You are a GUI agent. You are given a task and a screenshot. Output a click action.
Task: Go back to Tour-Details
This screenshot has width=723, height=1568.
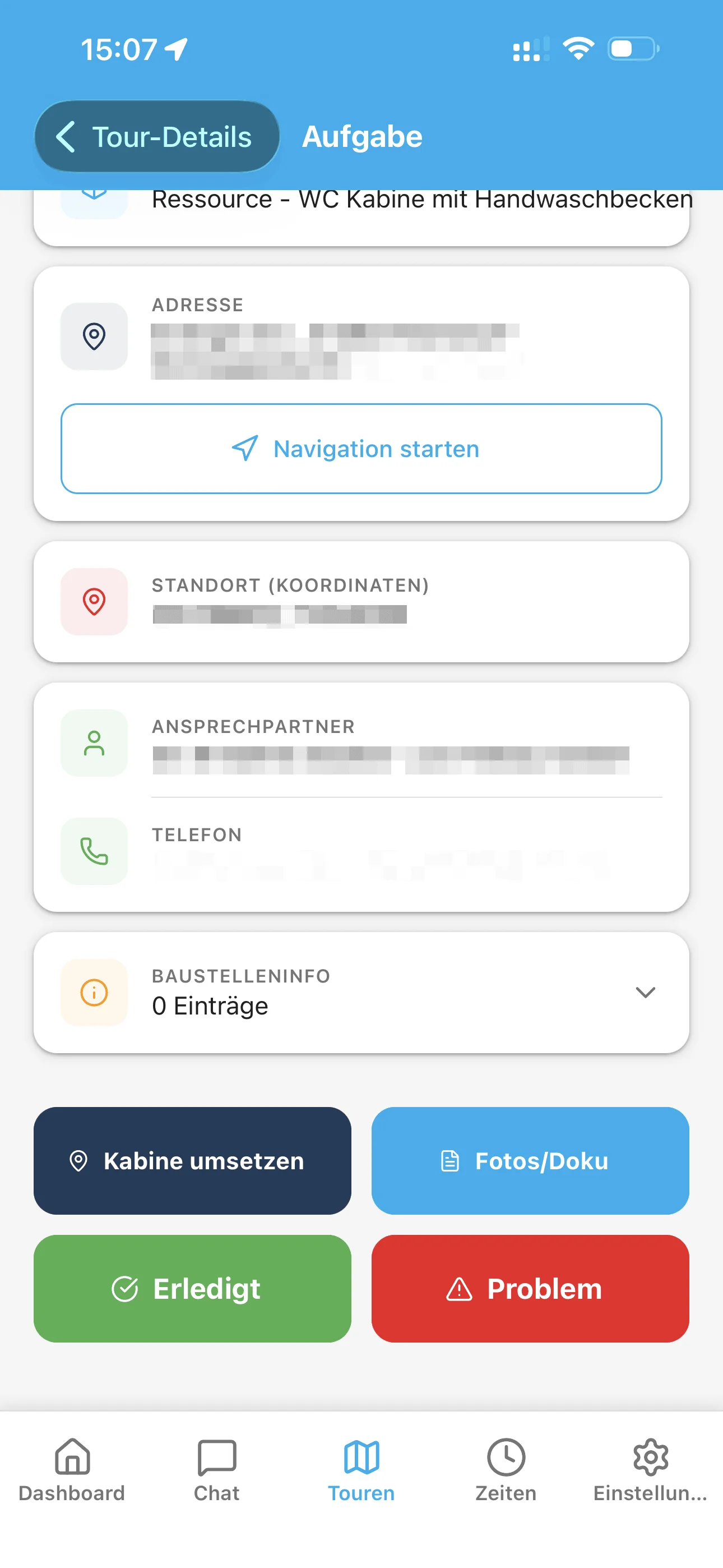click(156, 136)
